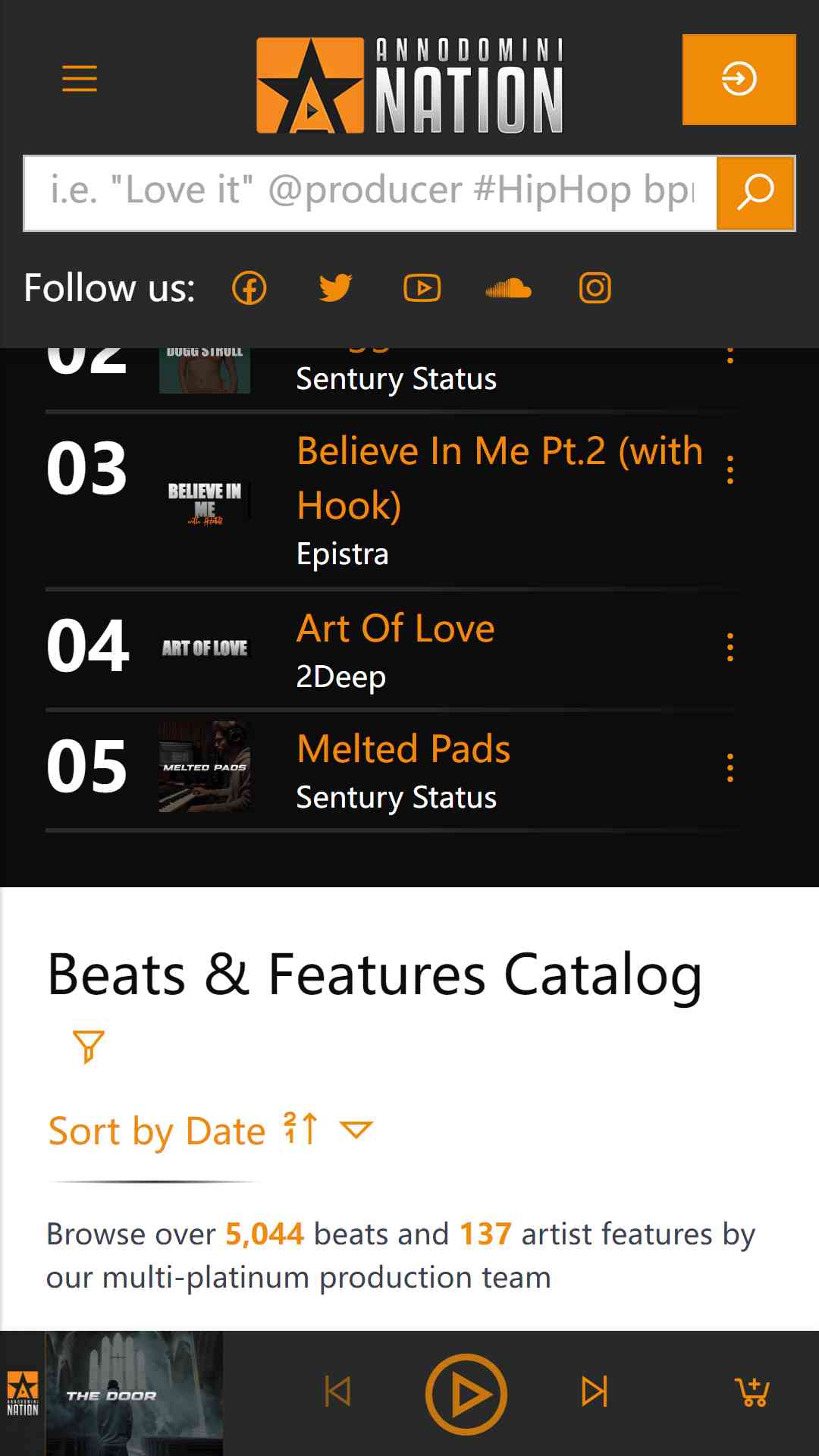Open the hamburger menu
Image resolution: width=819 pixels, height=1456 pixels.
(80, 79)
